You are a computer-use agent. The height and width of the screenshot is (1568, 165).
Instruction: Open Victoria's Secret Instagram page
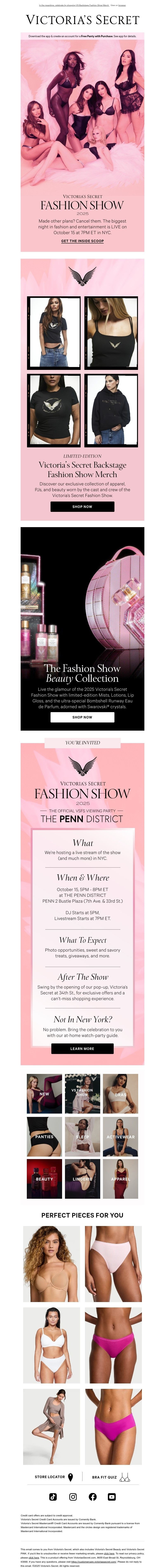point(73,1497)
